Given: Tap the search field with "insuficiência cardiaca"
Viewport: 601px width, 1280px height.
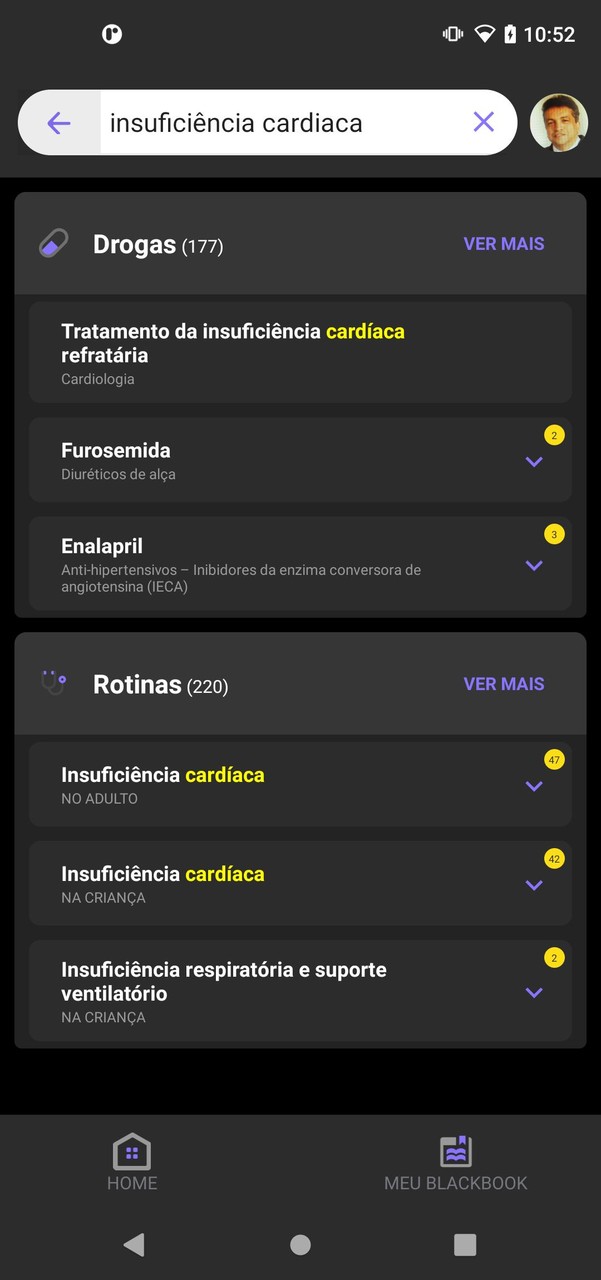Looking at the screenshot, I should point(280,123).
